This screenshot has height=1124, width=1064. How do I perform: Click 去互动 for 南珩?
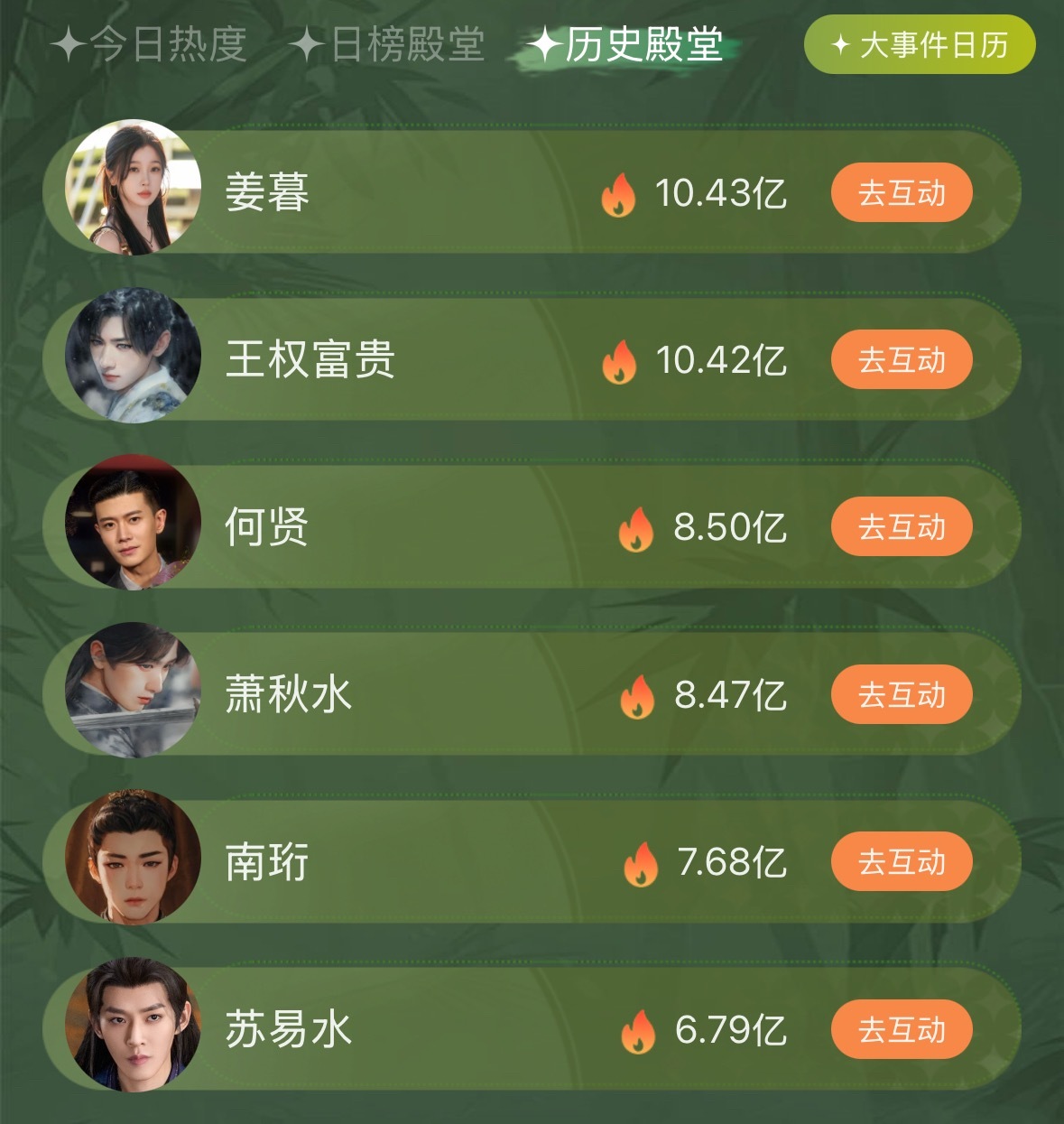(901, 861)
